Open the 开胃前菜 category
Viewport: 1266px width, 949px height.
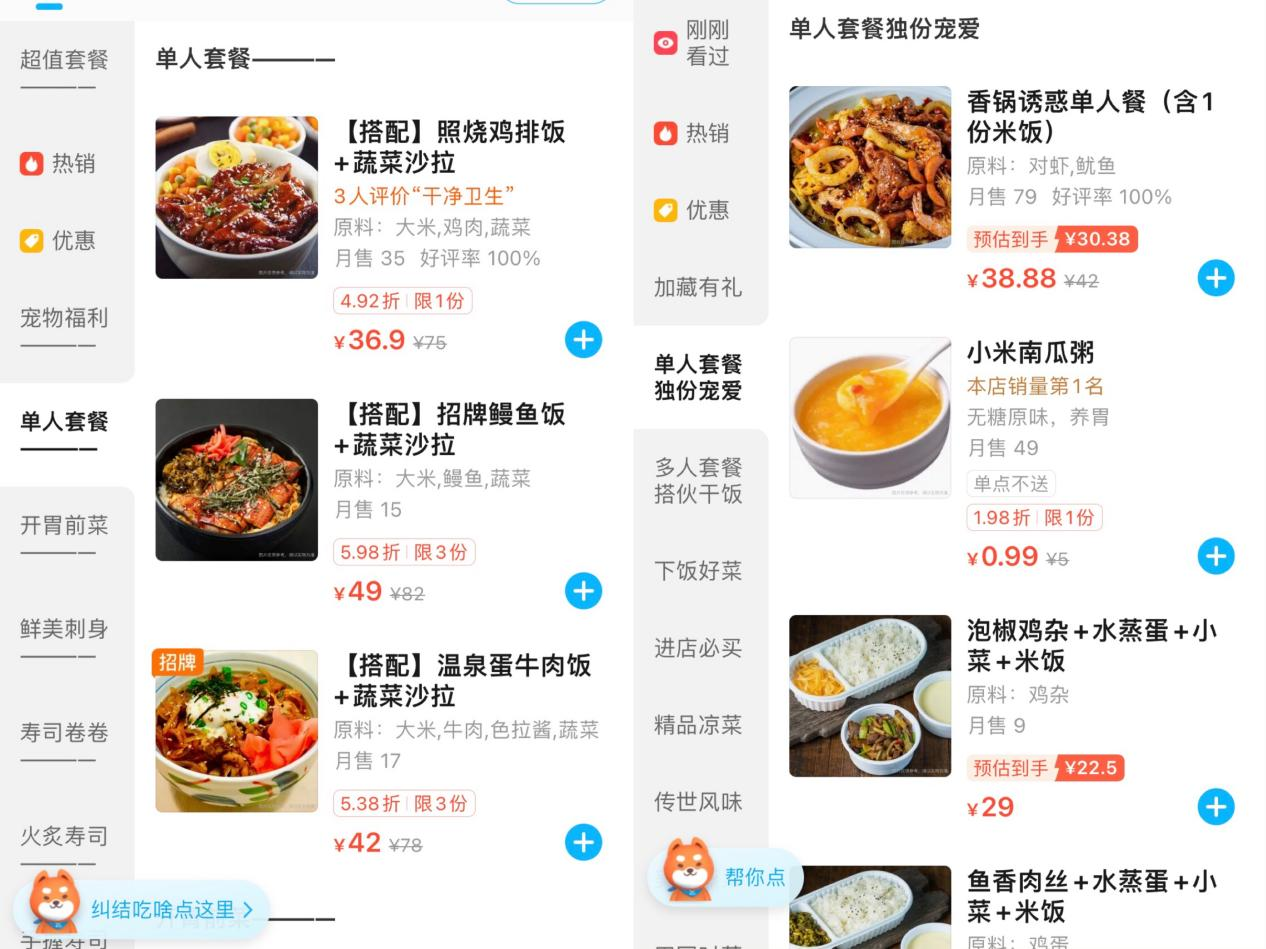pyautogui.click(x=64, y=525)
